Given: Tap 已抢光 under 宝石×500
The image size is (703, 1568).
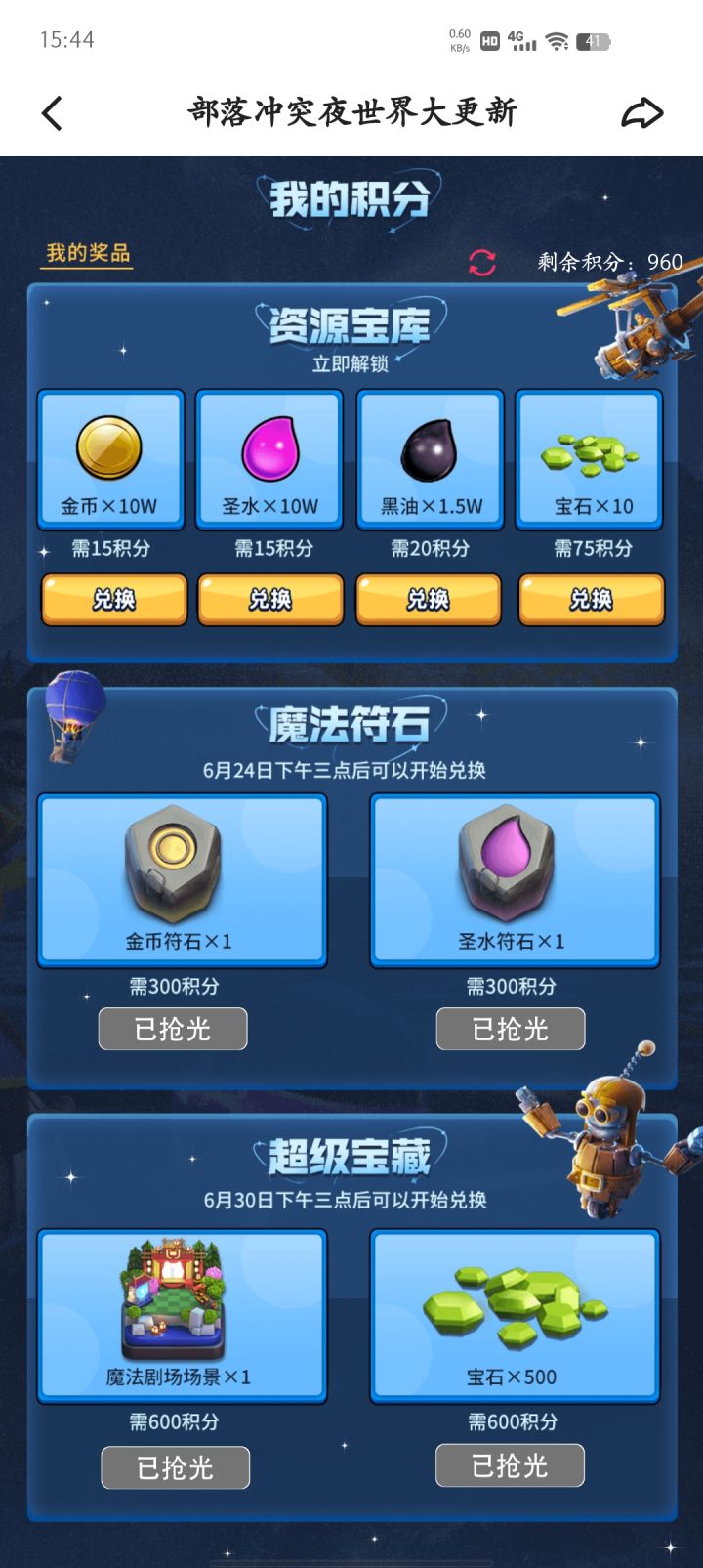Looking at the screenshot, I should point(510,1465).
